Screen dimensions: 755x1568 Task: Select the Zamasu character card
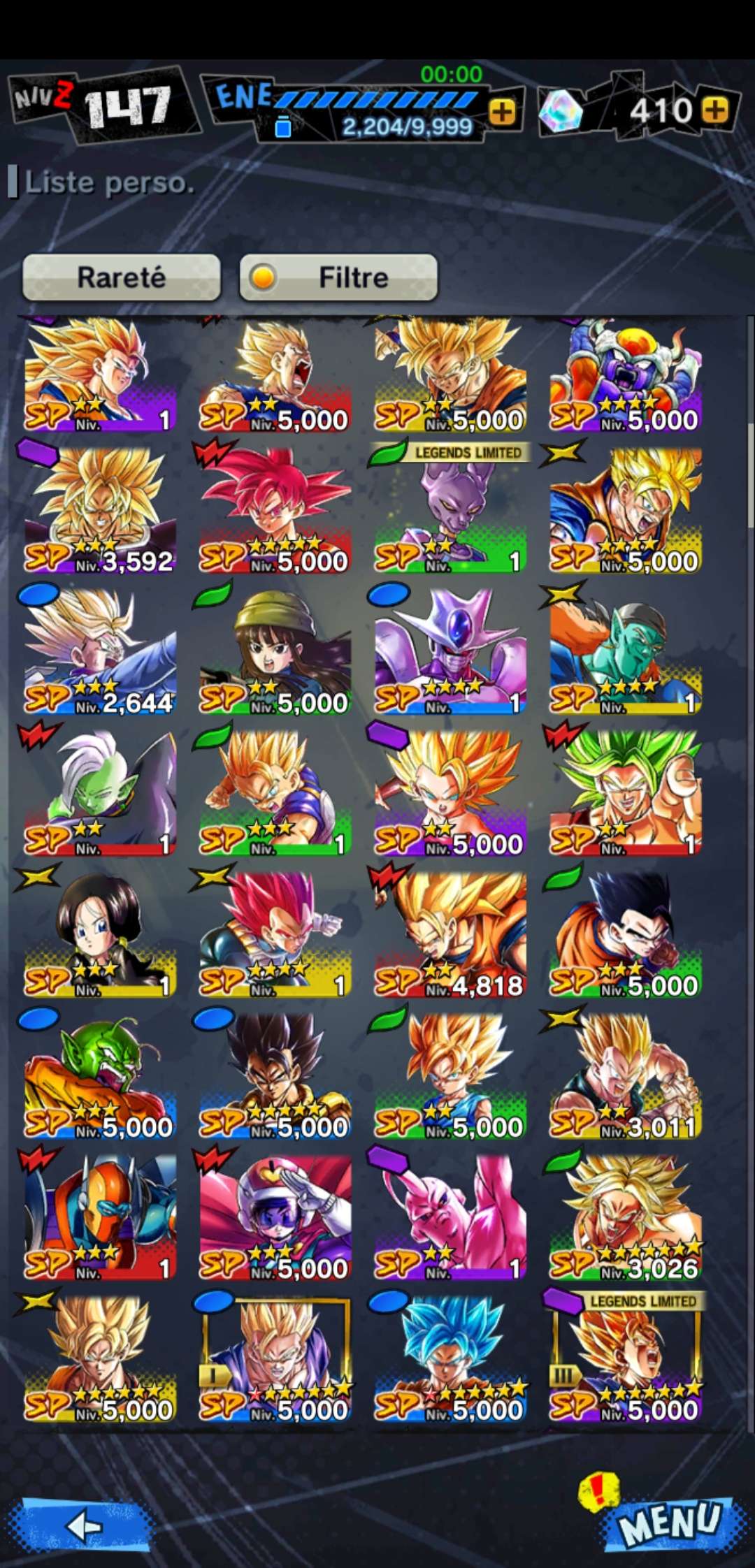click(x=100, y=793)
